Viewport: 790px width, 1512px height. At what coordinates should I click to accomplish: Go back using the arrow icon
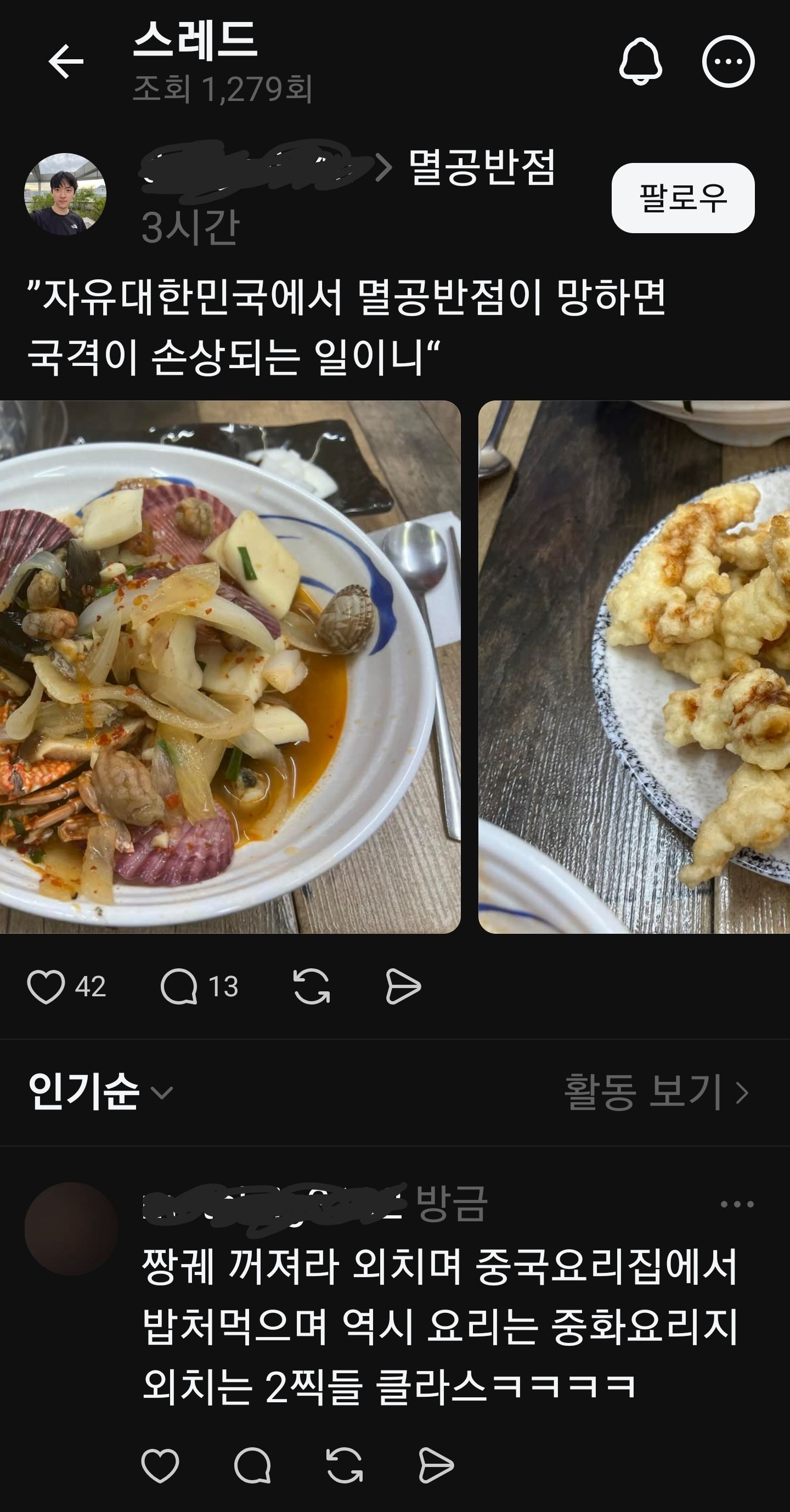(x=65, y=61)
